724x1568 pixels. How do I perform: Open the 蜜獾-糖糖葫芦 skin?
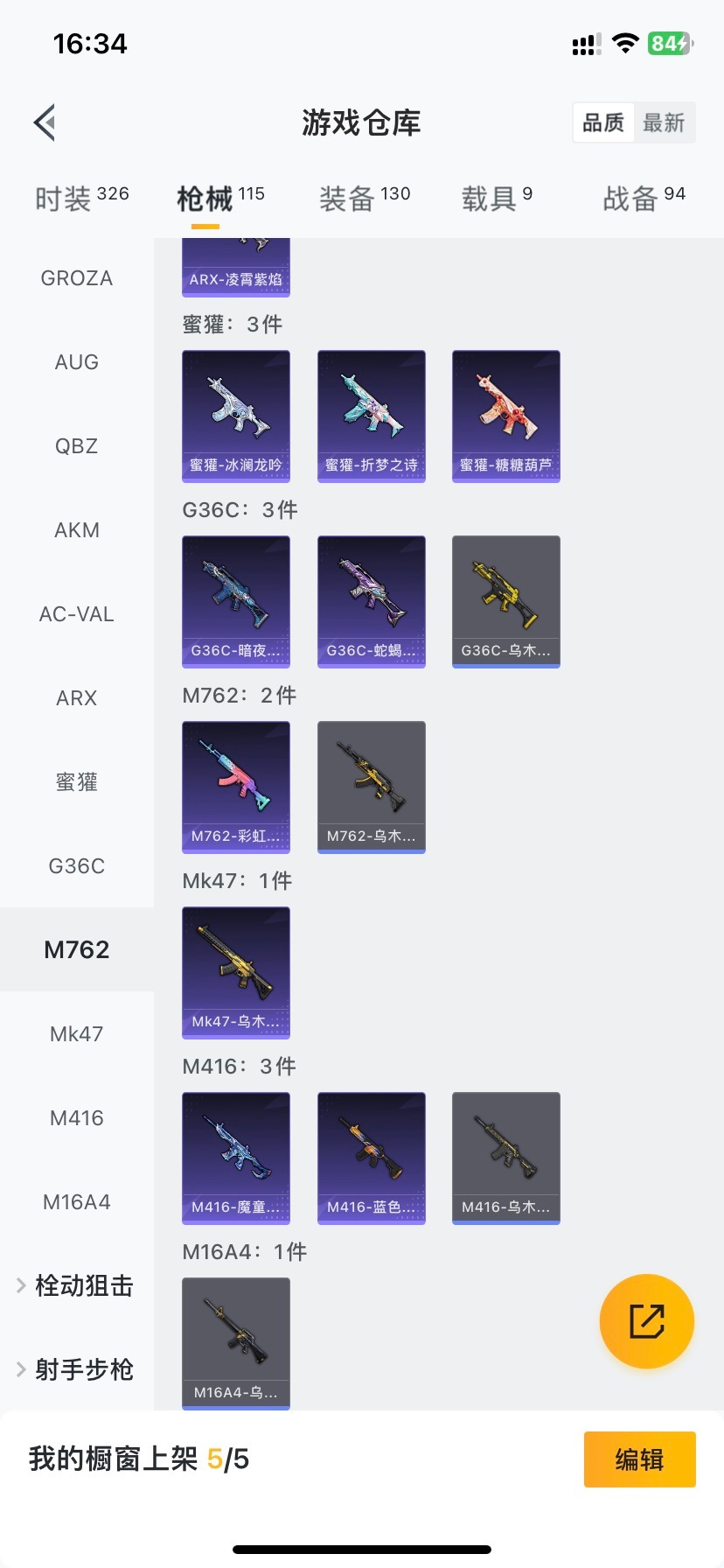[506, 416]
